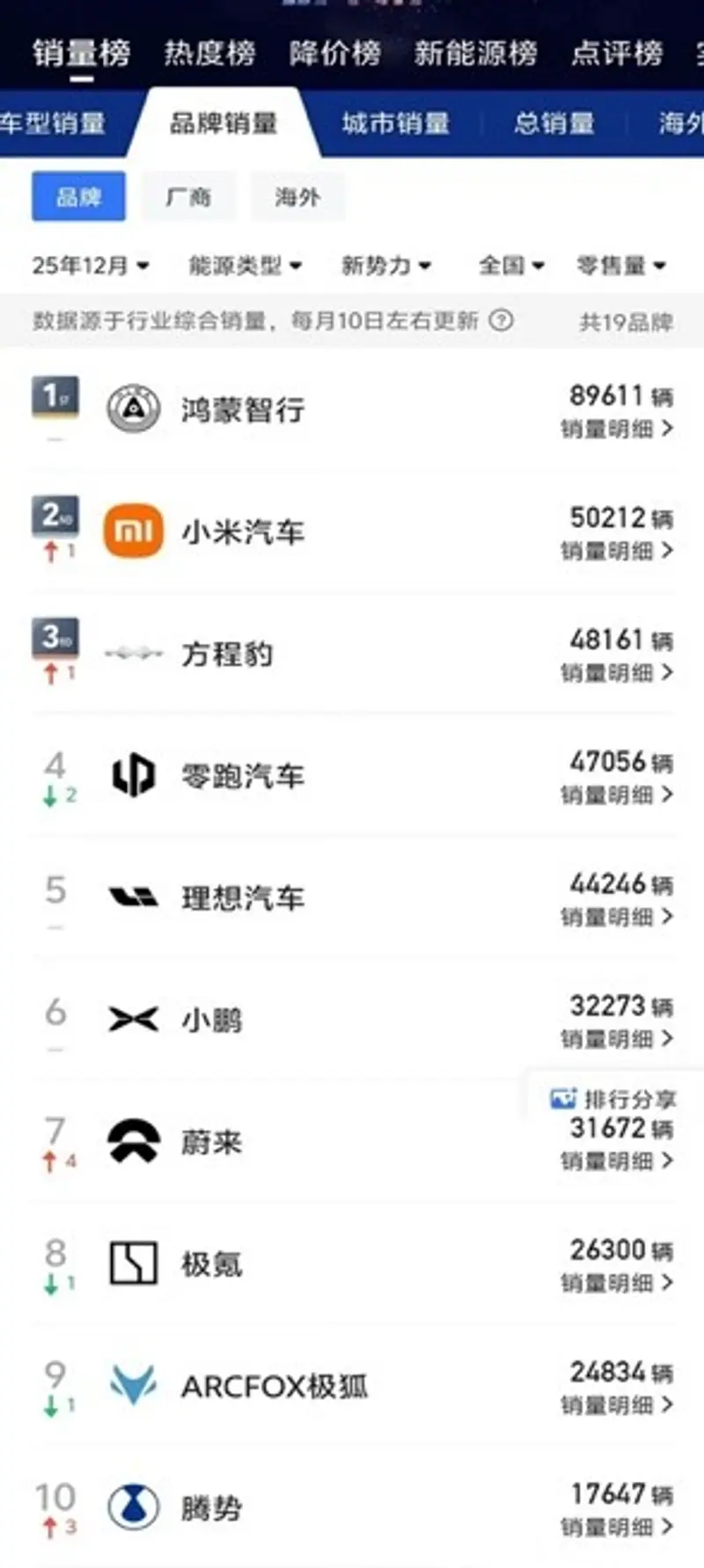Choose the 海外 filter chip
The height and width of the screenshot is (1568, 704).
click(297, 196)
